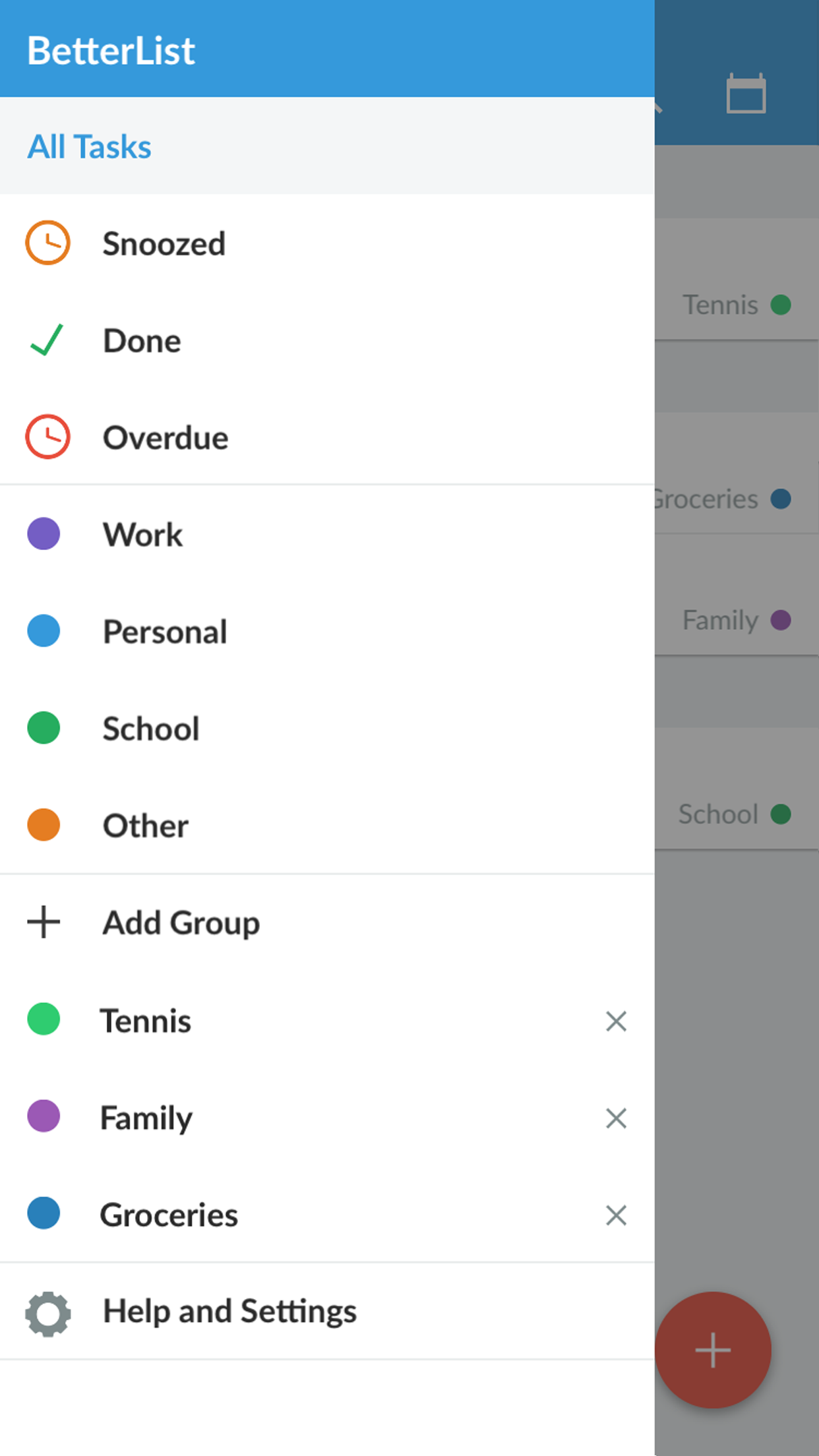Viewport: 819px width, 1456px height.
Task: Open the Tennis group in the drawer
Action: coord(145,1021)
